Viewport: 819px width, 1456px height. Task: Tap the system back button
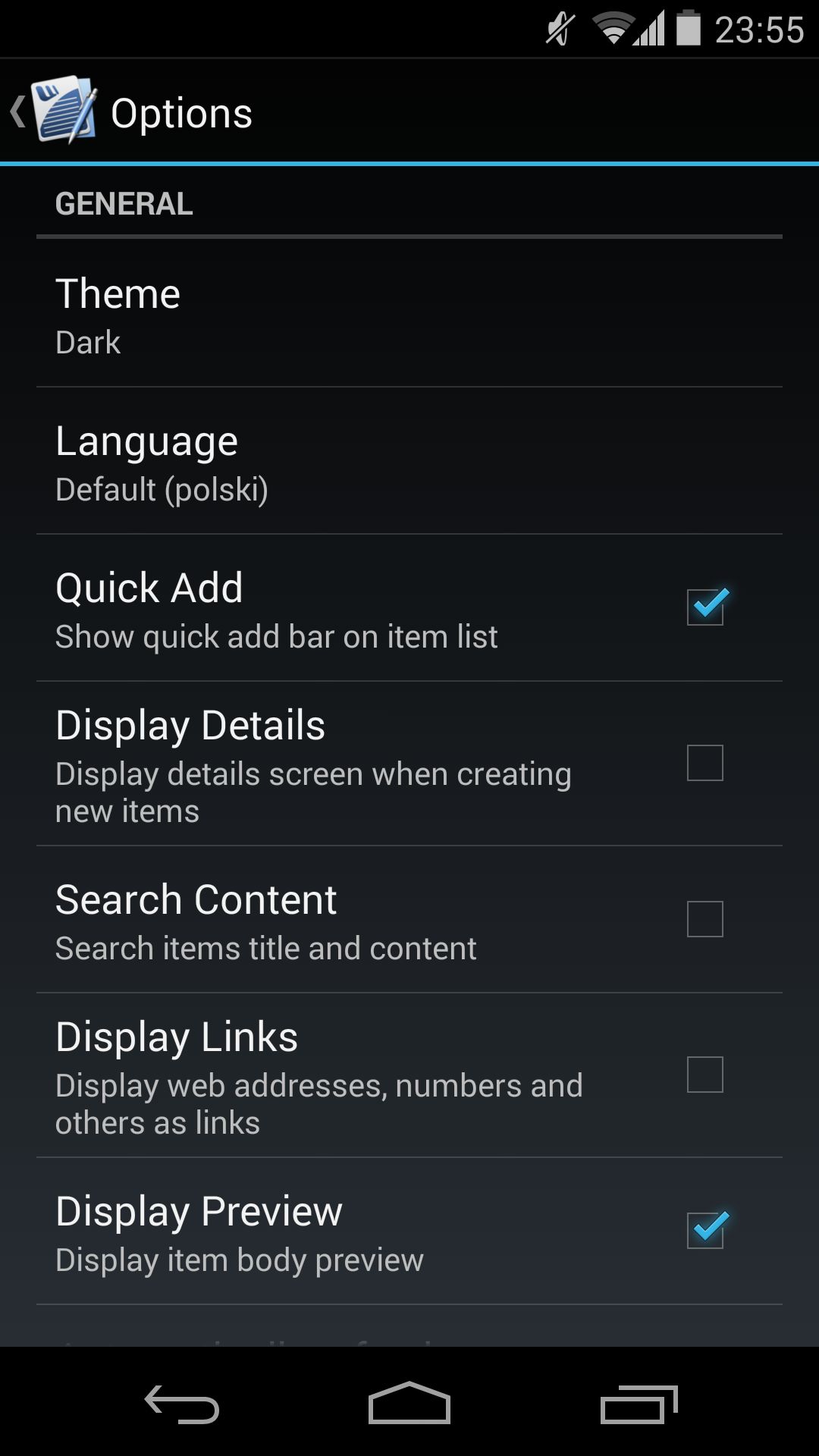[182, 1404]
